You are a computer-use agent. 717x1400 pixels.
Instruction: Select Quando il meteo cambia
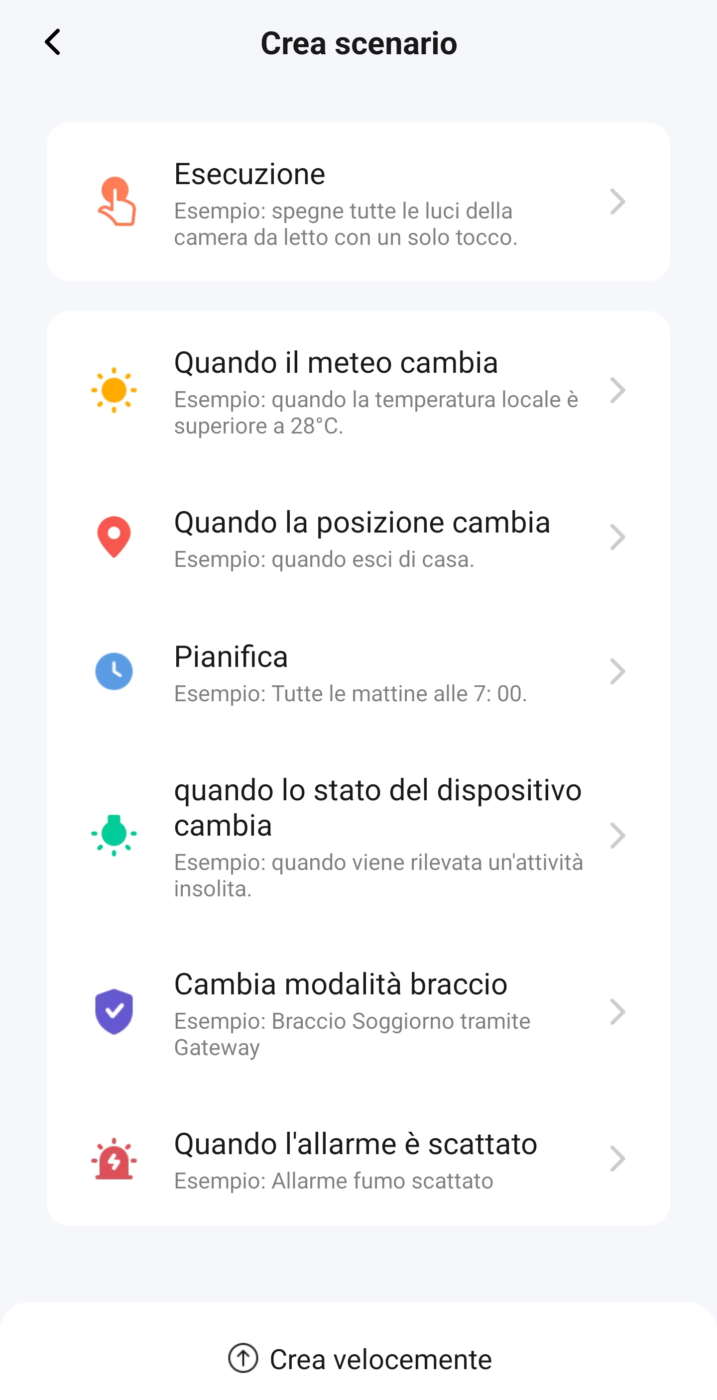358,390
